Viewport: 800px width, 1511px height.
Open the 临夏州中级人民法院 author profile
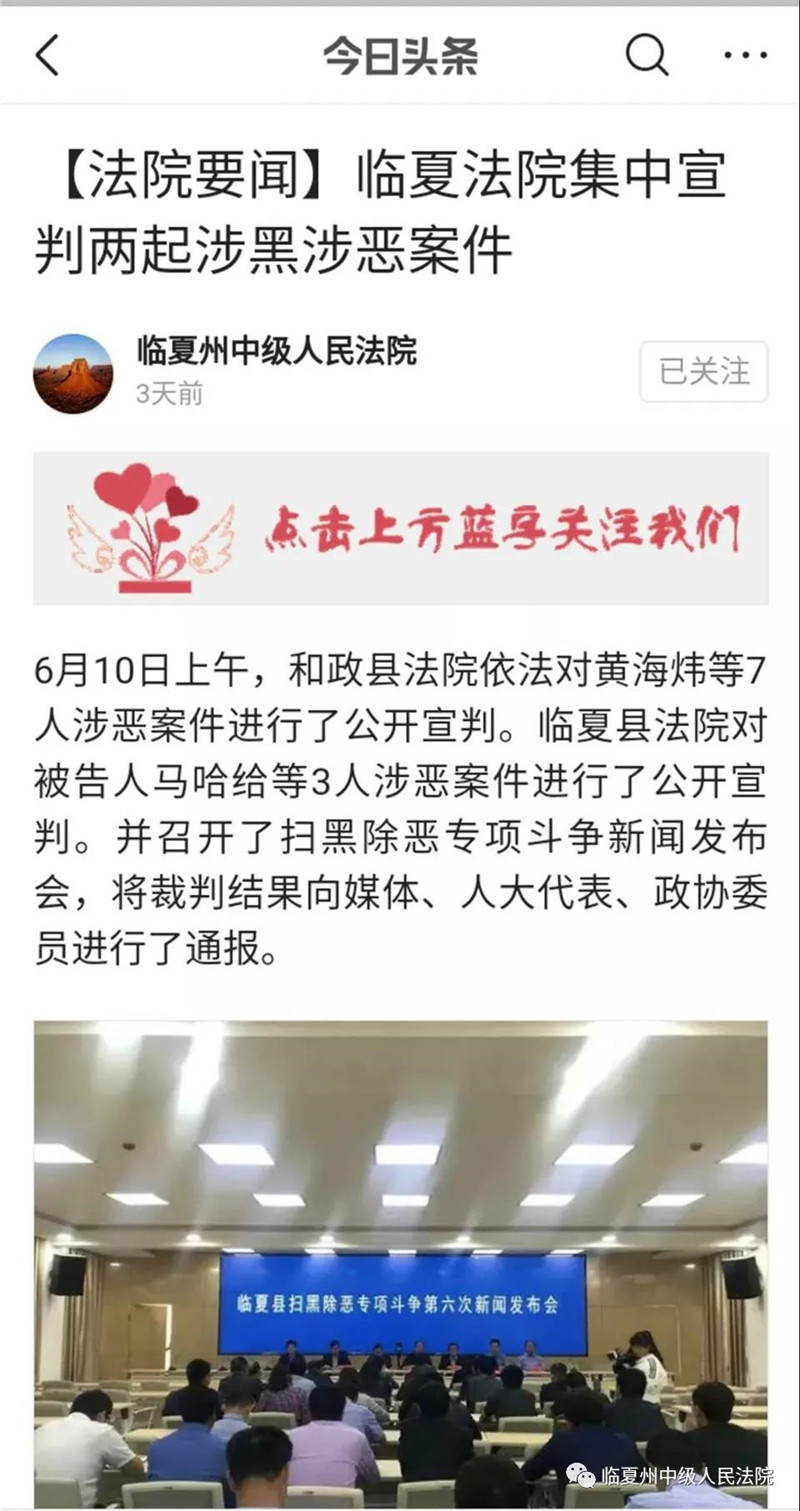click(x=277, y=351)
